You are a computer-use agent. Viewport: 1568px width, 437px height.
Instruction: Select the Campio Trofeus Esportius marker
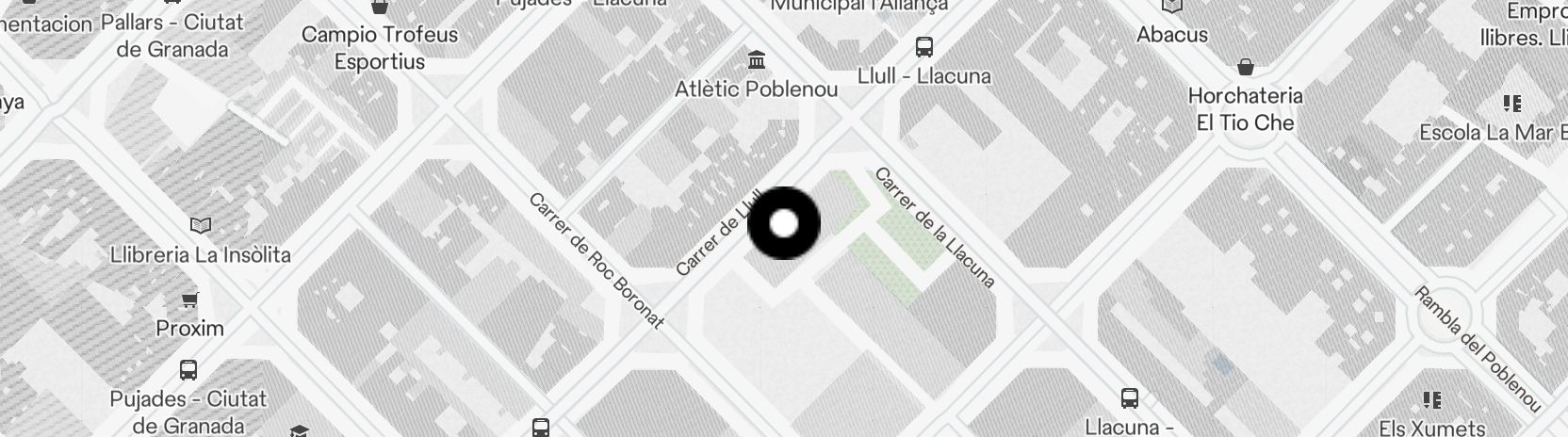(x=380, y=8)
